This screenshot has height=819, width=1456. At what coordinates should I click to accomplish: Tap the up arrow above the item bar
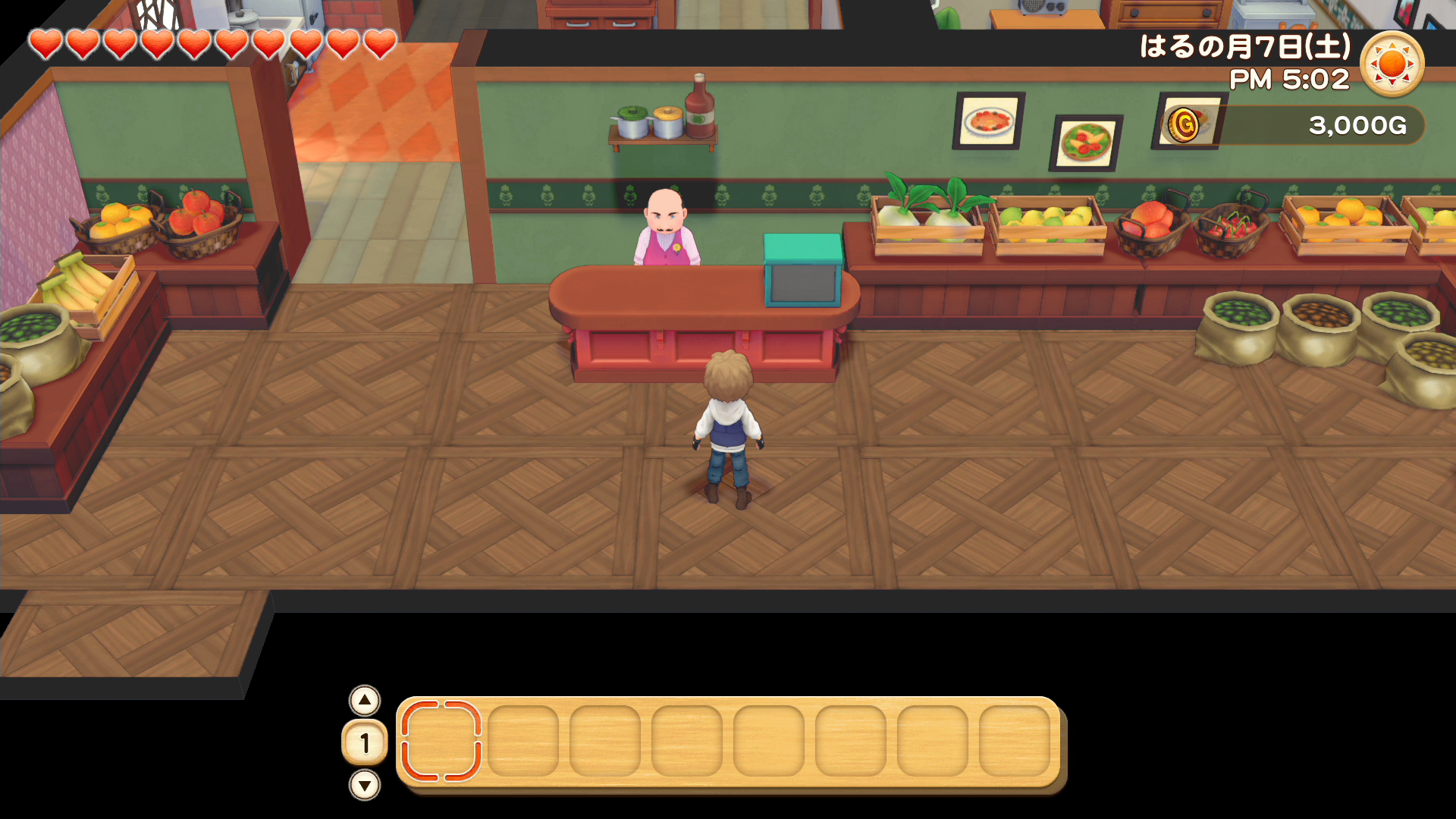coord(365,700)
